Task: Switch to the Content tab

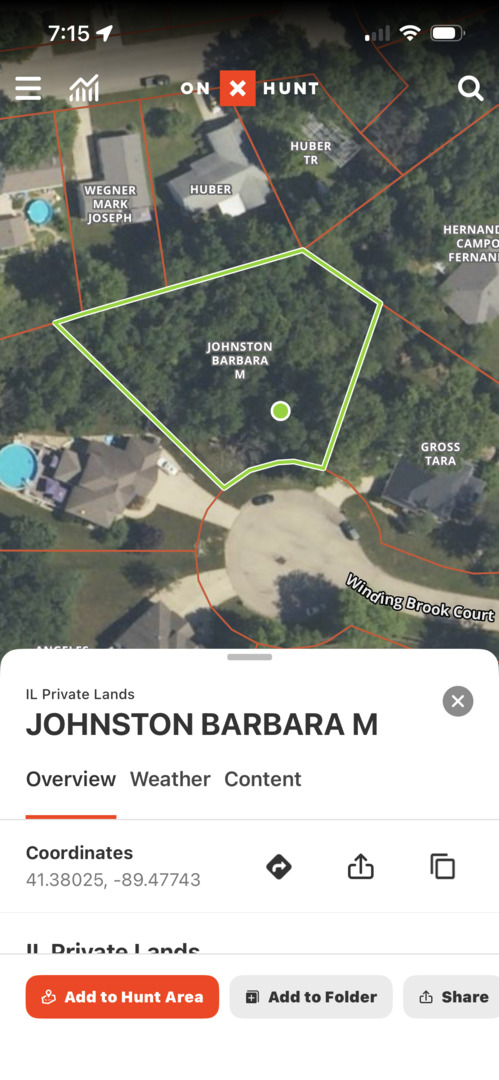Action: click(263, 779)
